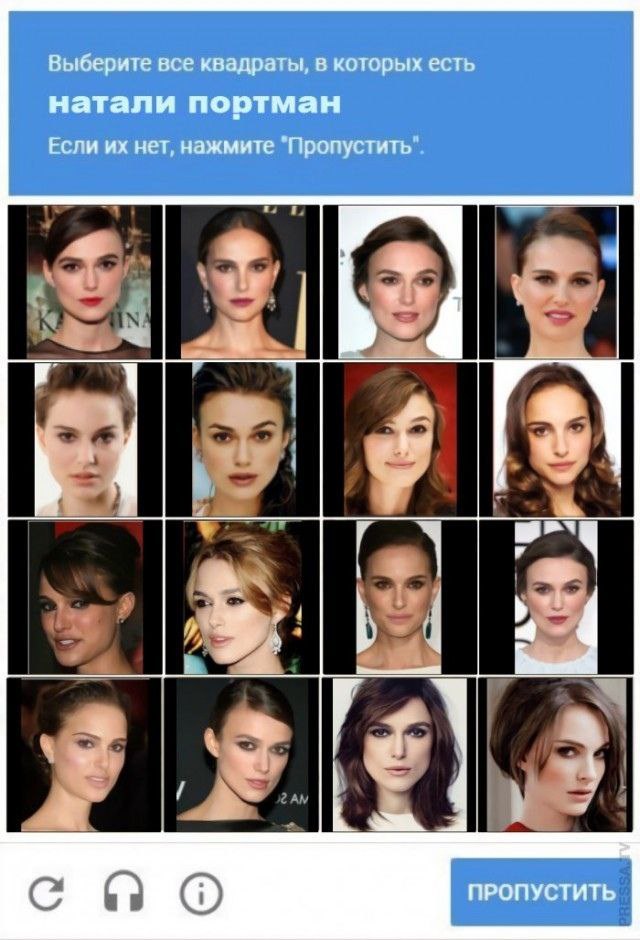Reload the captcha challenge
This screenshot has width=640, height=940.
(x=46, y=891)
